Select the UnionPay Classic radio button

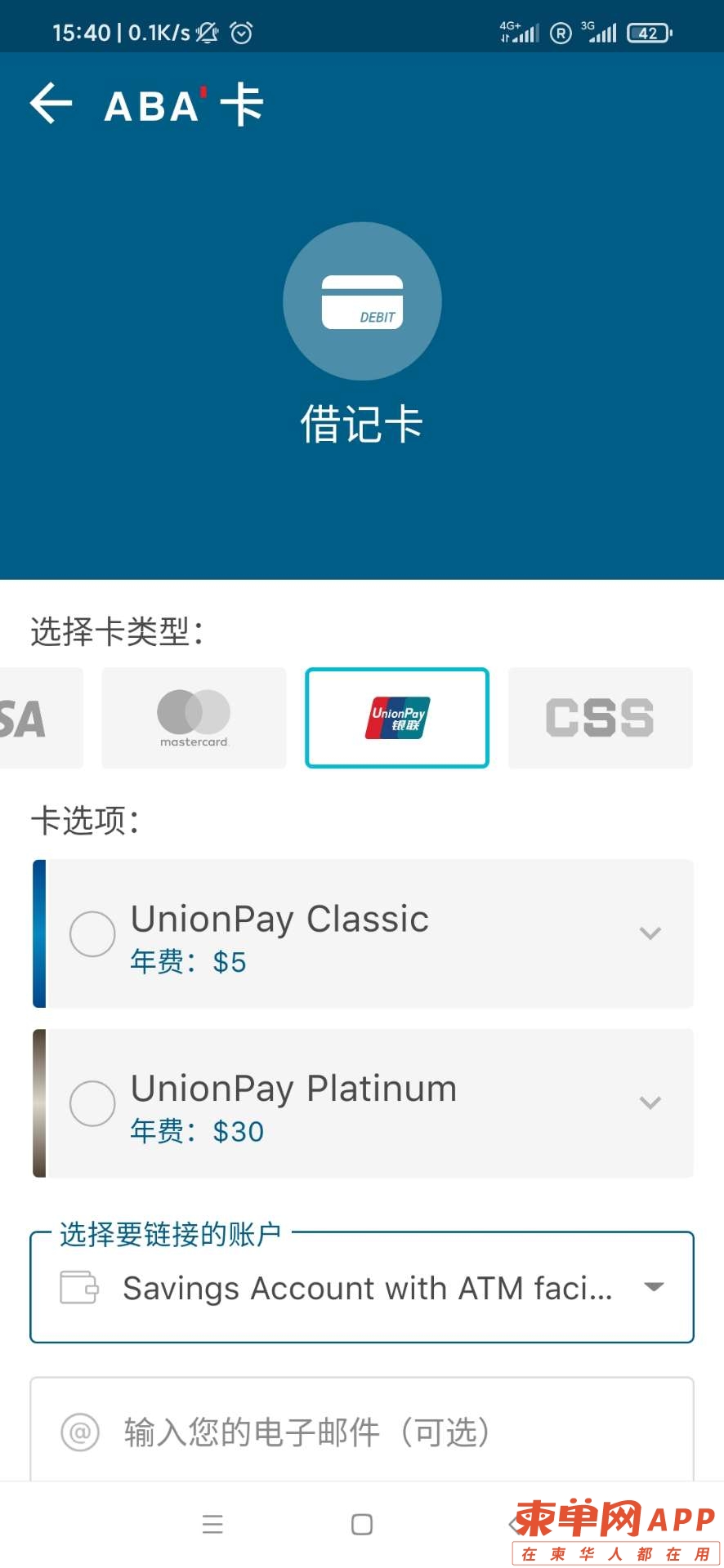(92, 933)
